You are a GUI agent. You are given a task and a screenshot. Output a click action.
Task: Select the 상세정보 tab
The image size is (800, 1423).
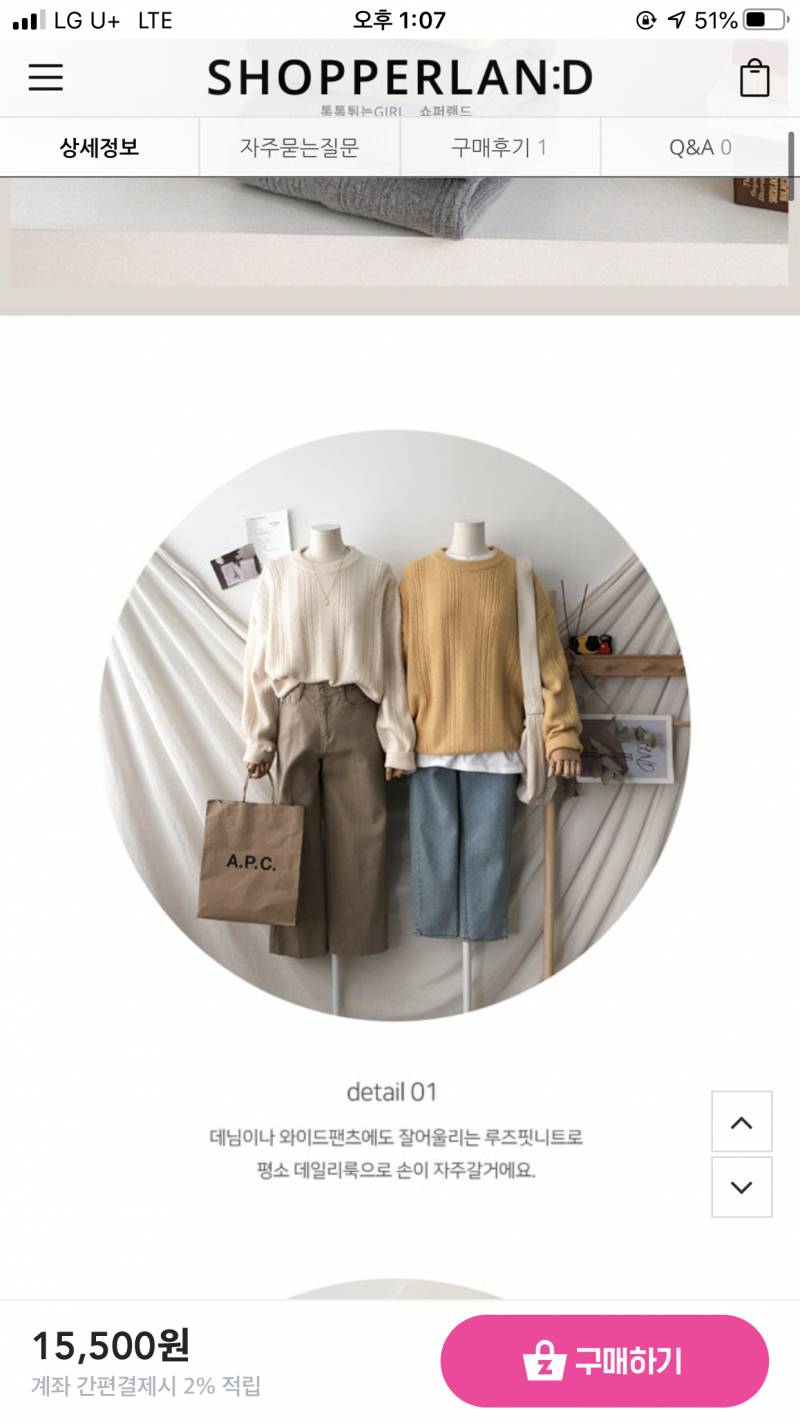(x=99, y=148)
